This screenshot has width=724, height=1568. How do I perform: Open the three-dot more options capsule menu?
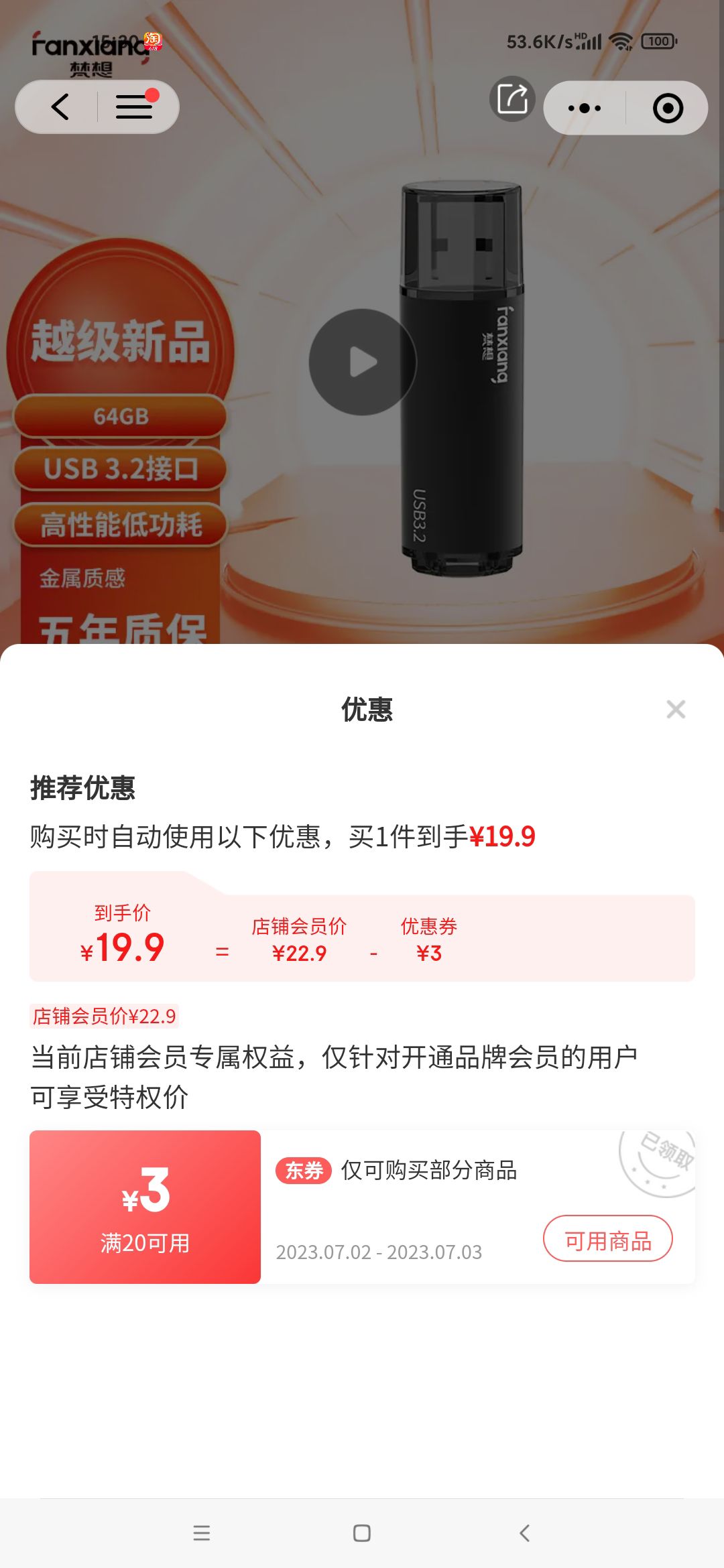pos(585,107)
